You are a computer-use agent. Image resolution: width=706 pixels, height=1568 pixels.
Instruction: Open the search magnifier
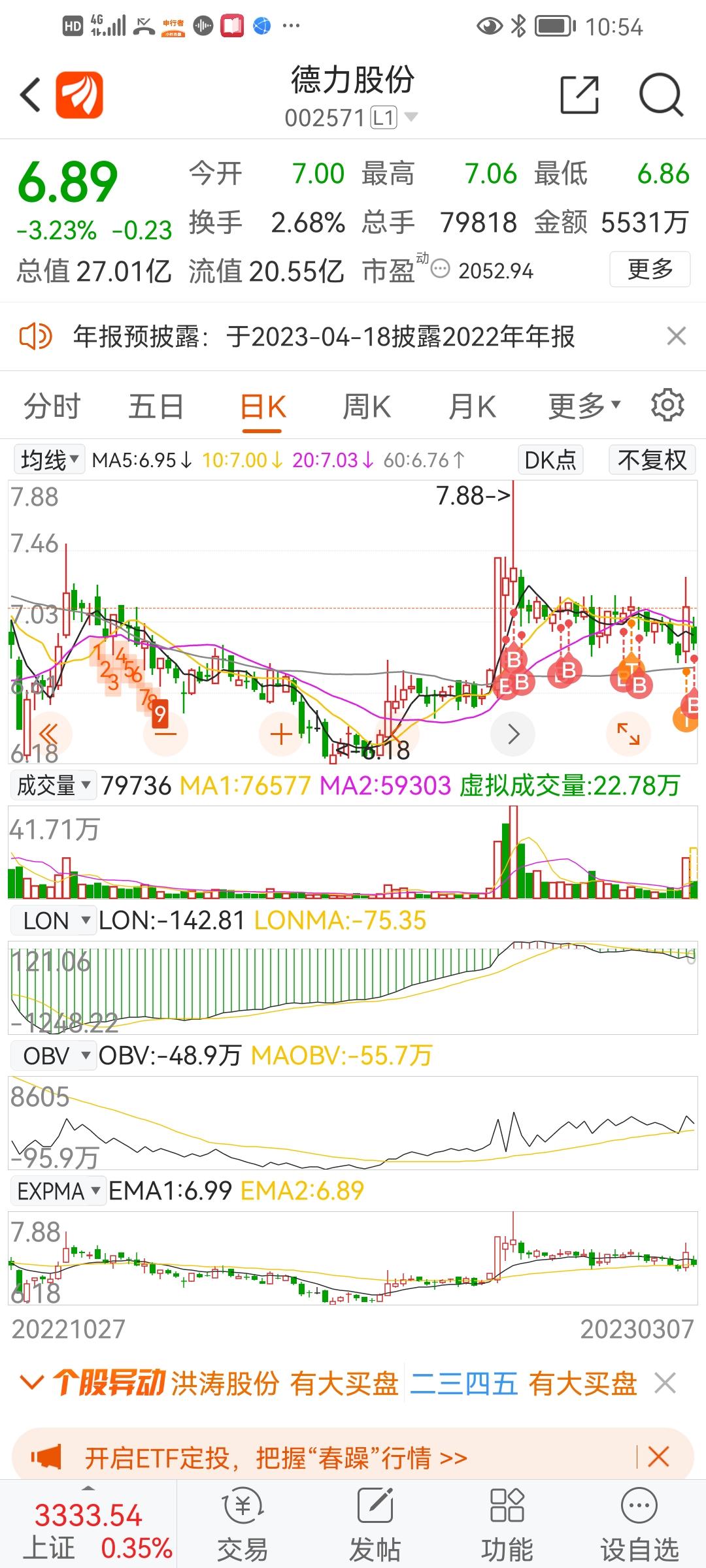tap(661, 95)
